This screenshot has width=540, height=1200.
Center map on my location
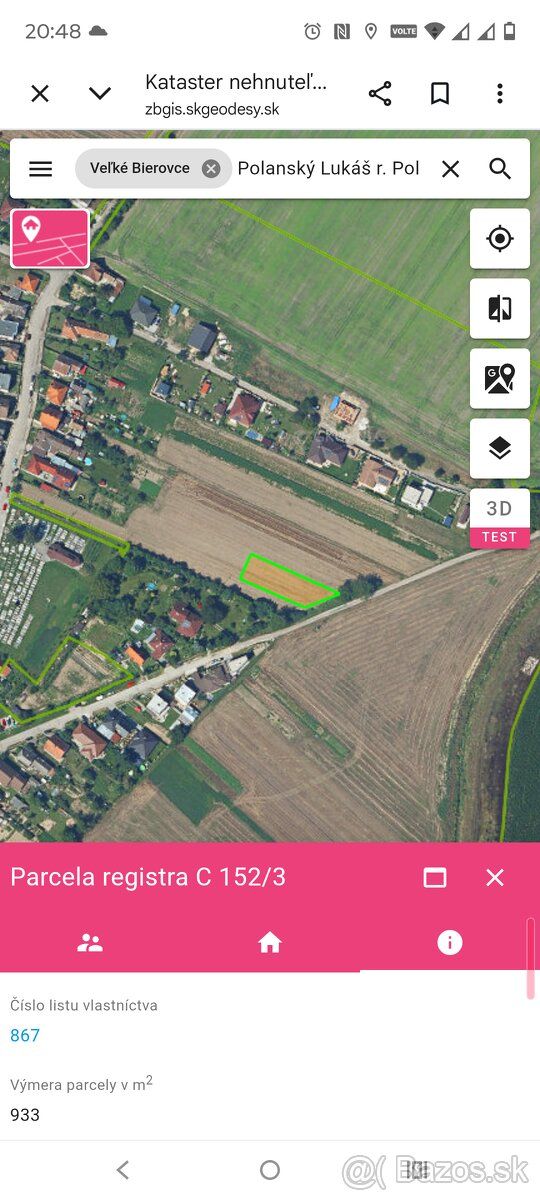[500, 238]
